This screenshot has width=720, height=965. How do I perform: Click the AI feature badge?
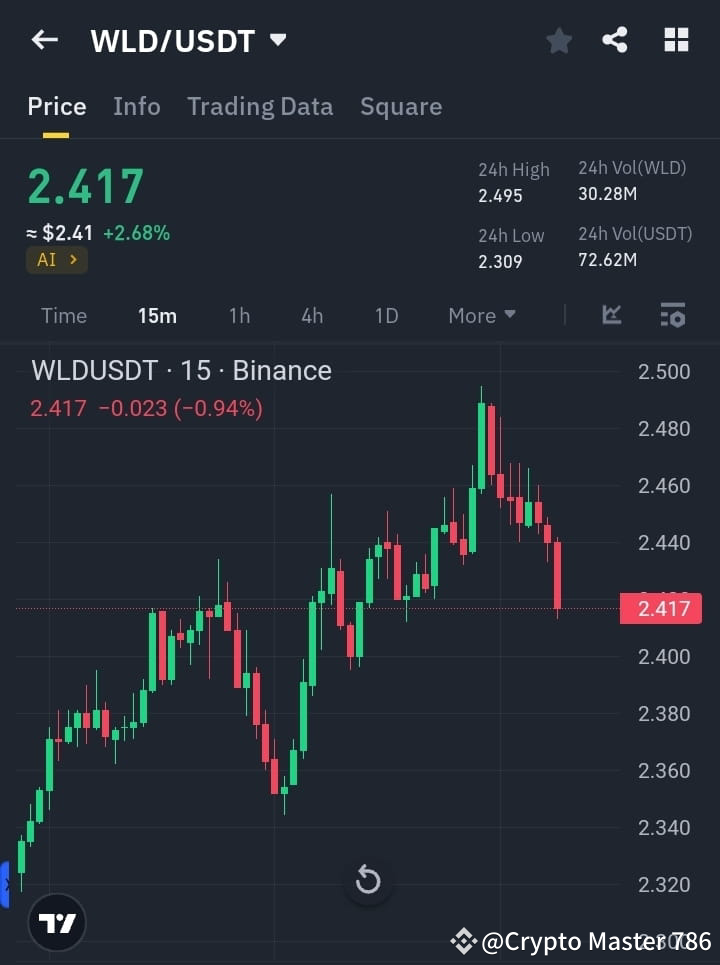tap(56, 259)
